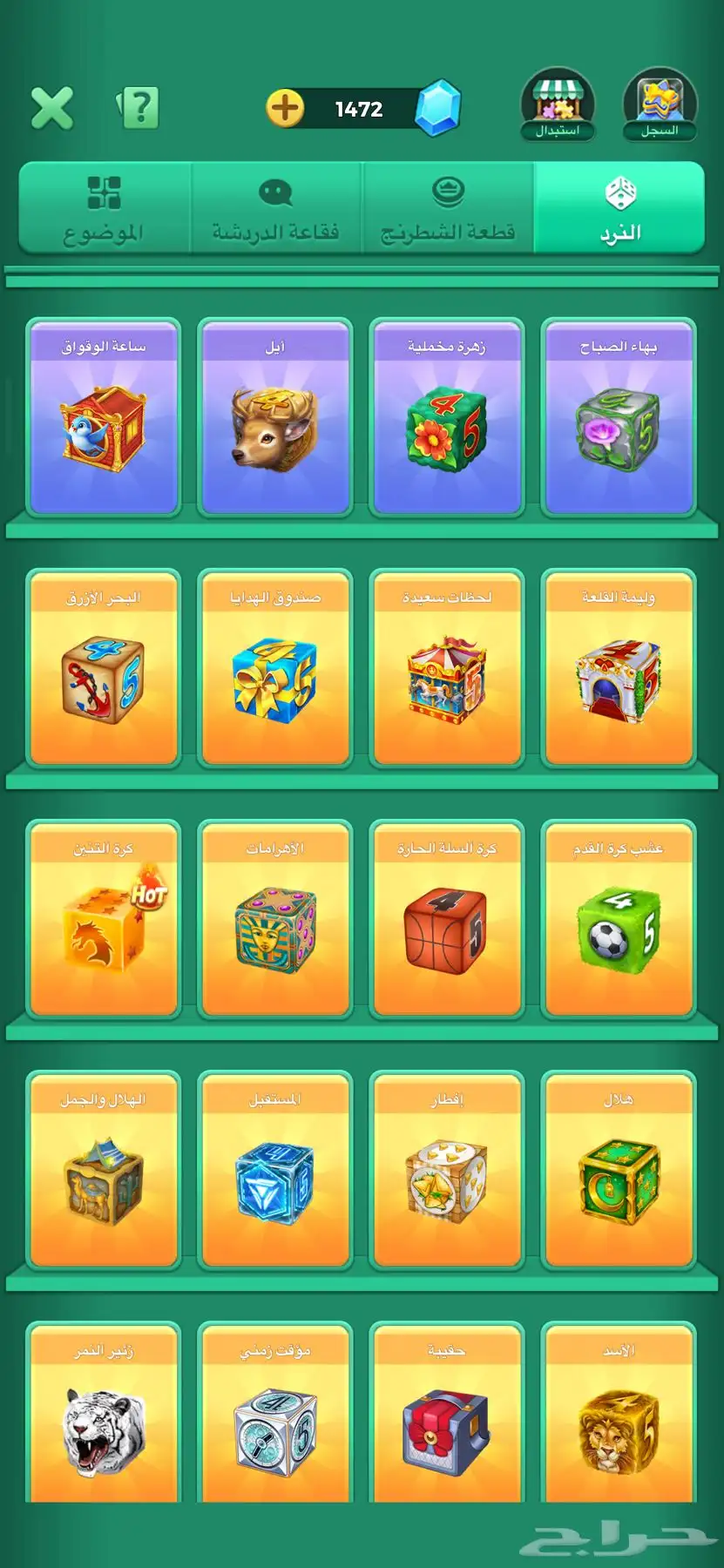Switch to the قطعة الشطرنج tab
The image size is (724, 1568).
[448, 209]
